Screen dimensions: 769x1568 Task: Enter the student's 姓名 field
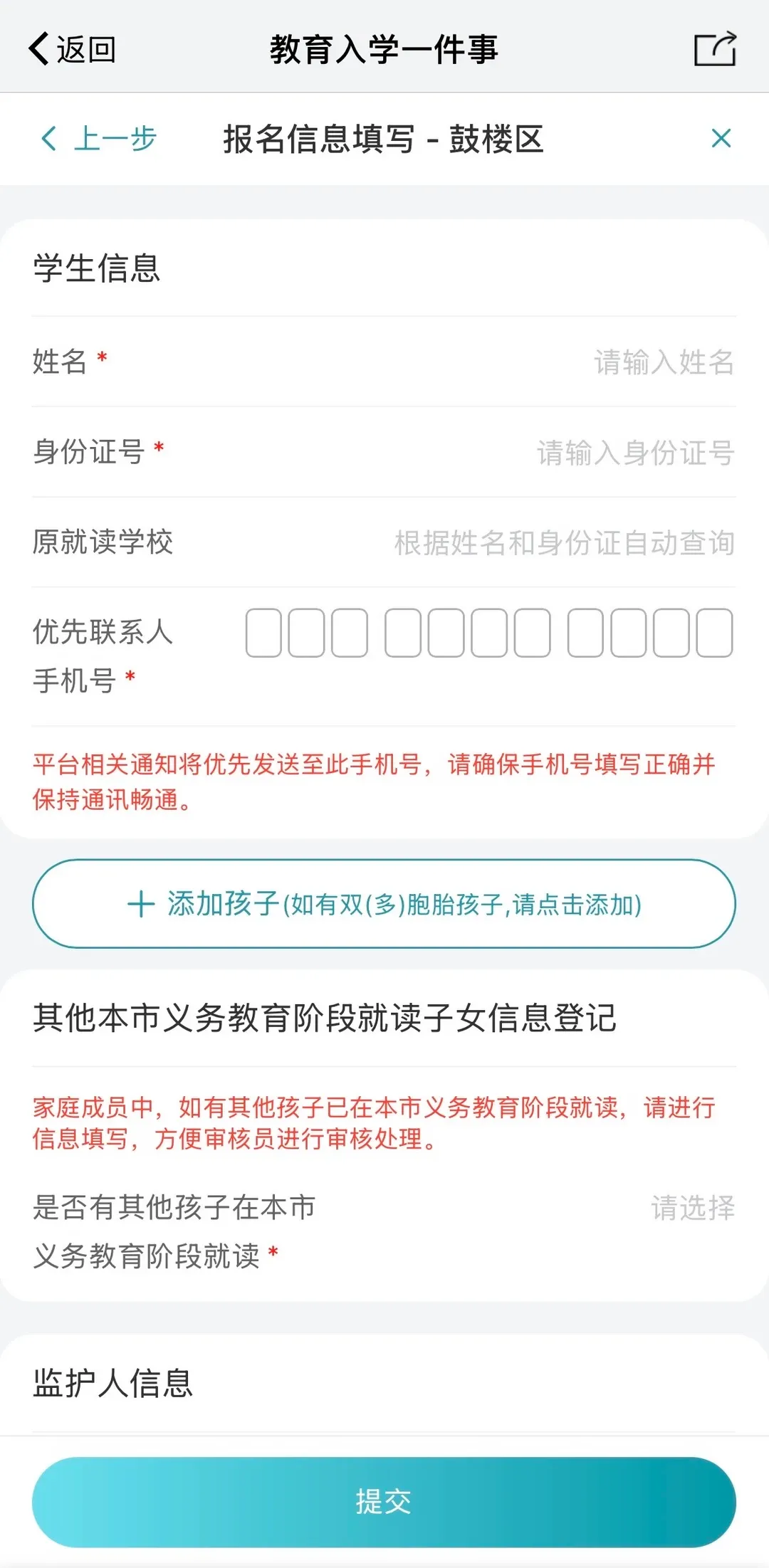point(384,362)
